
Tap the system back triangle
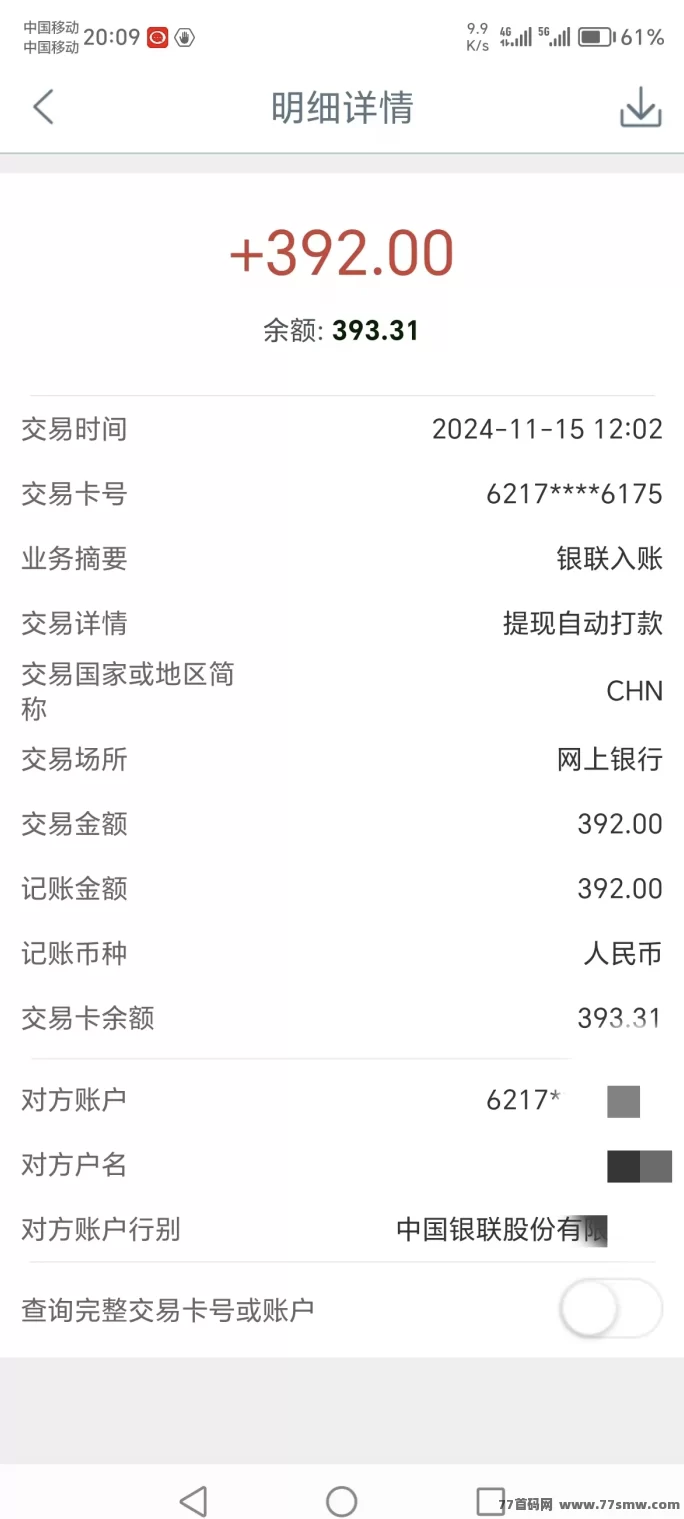193,1500
